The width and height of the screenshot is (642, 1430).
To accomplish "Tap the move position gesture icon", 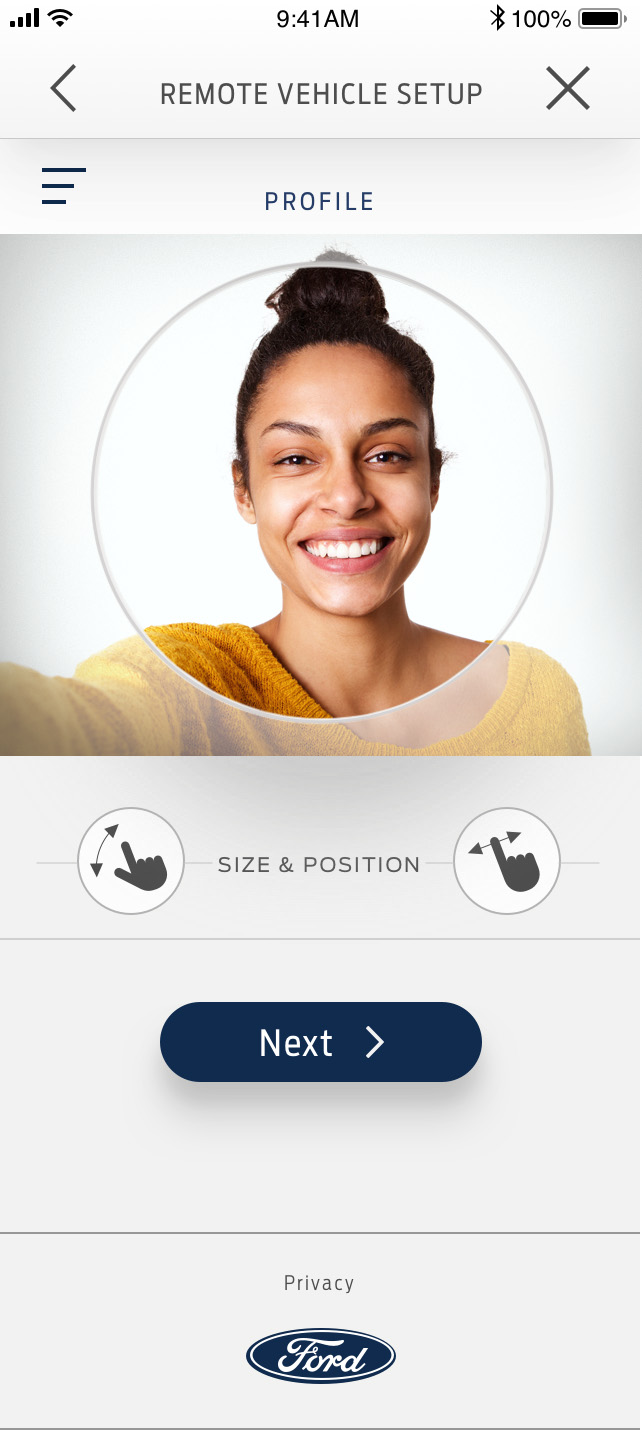I will pos(507,861).
